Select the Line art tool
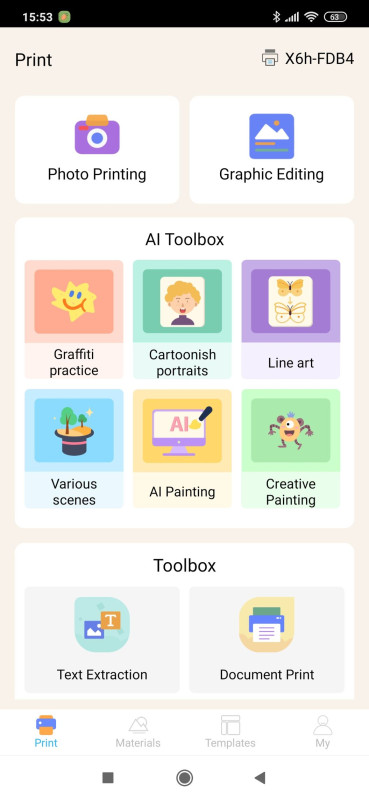369x800 pixels. pos(291,319)
